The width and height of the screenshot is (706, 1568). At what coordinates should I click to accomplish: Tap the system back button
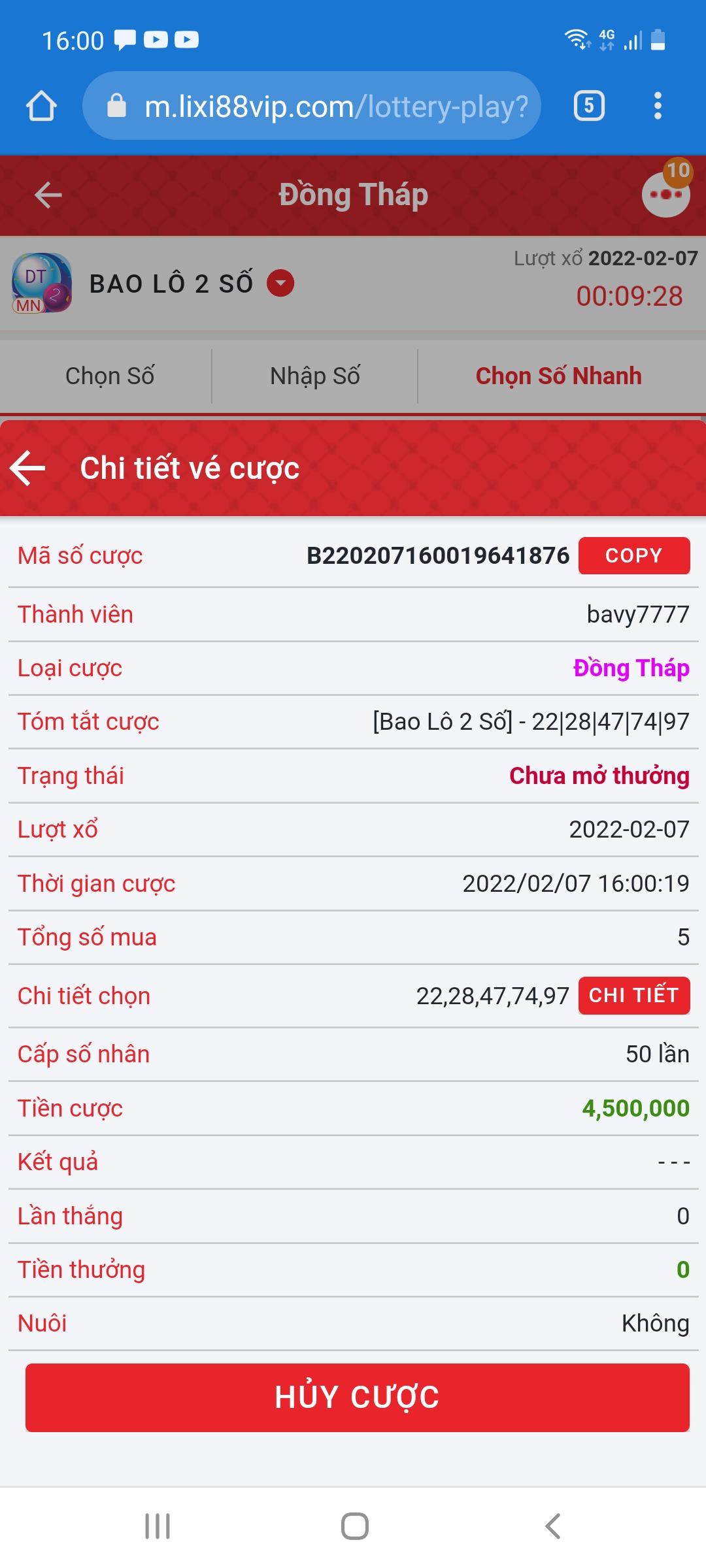tap(553, 1526)
